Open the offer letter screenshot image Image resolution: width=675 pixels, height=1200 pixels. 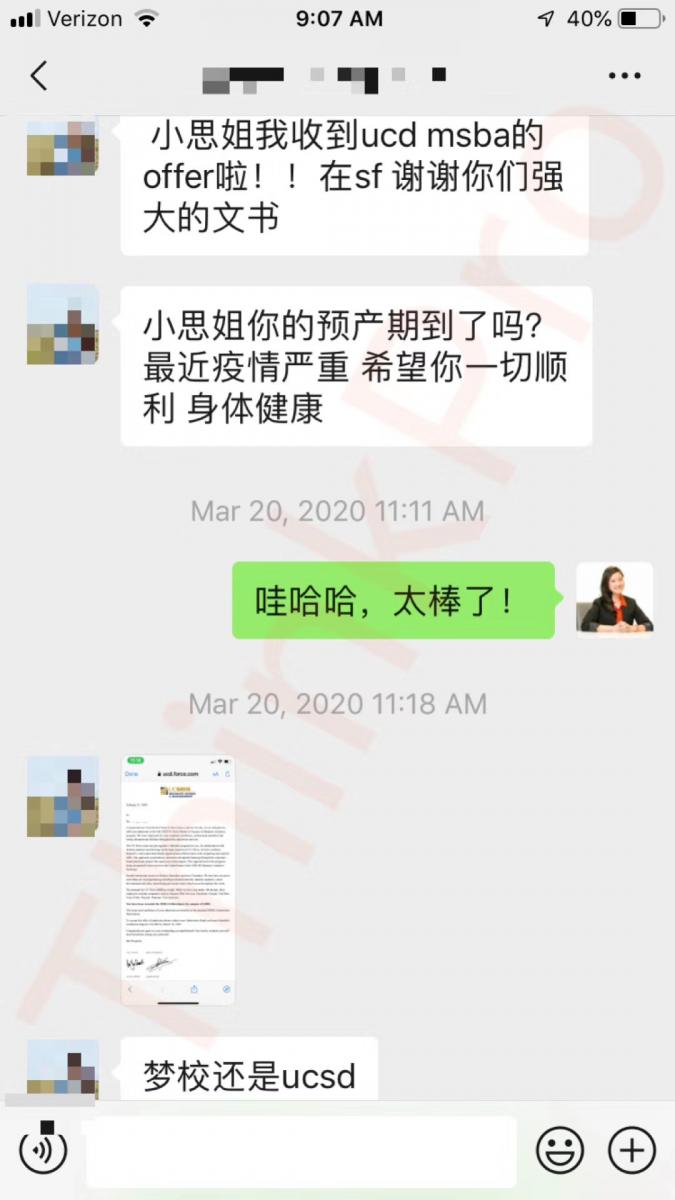click(x=178, y=880)
